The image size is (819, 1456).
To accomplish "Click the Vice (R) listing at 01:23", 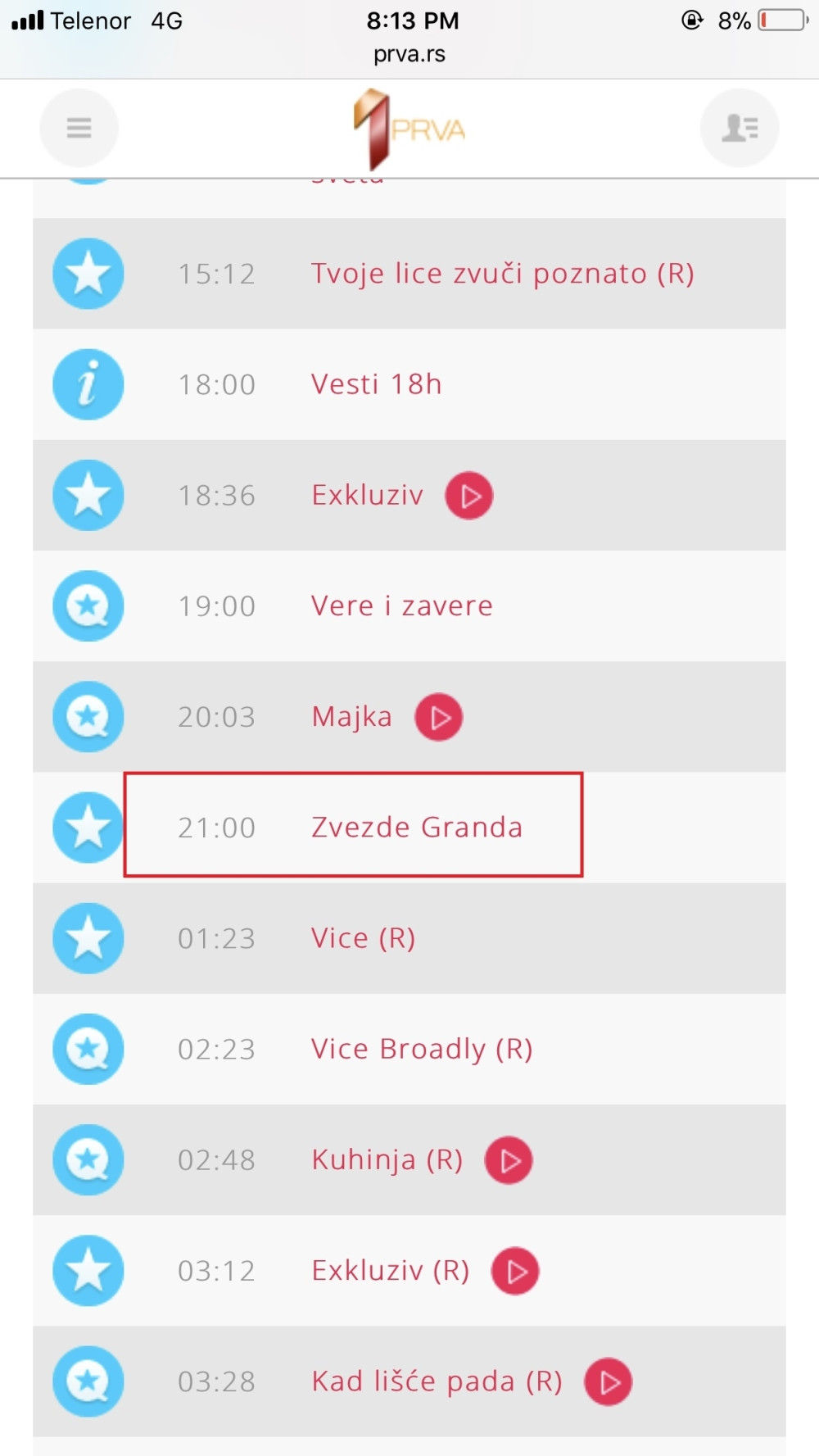I will pos(363,938).
